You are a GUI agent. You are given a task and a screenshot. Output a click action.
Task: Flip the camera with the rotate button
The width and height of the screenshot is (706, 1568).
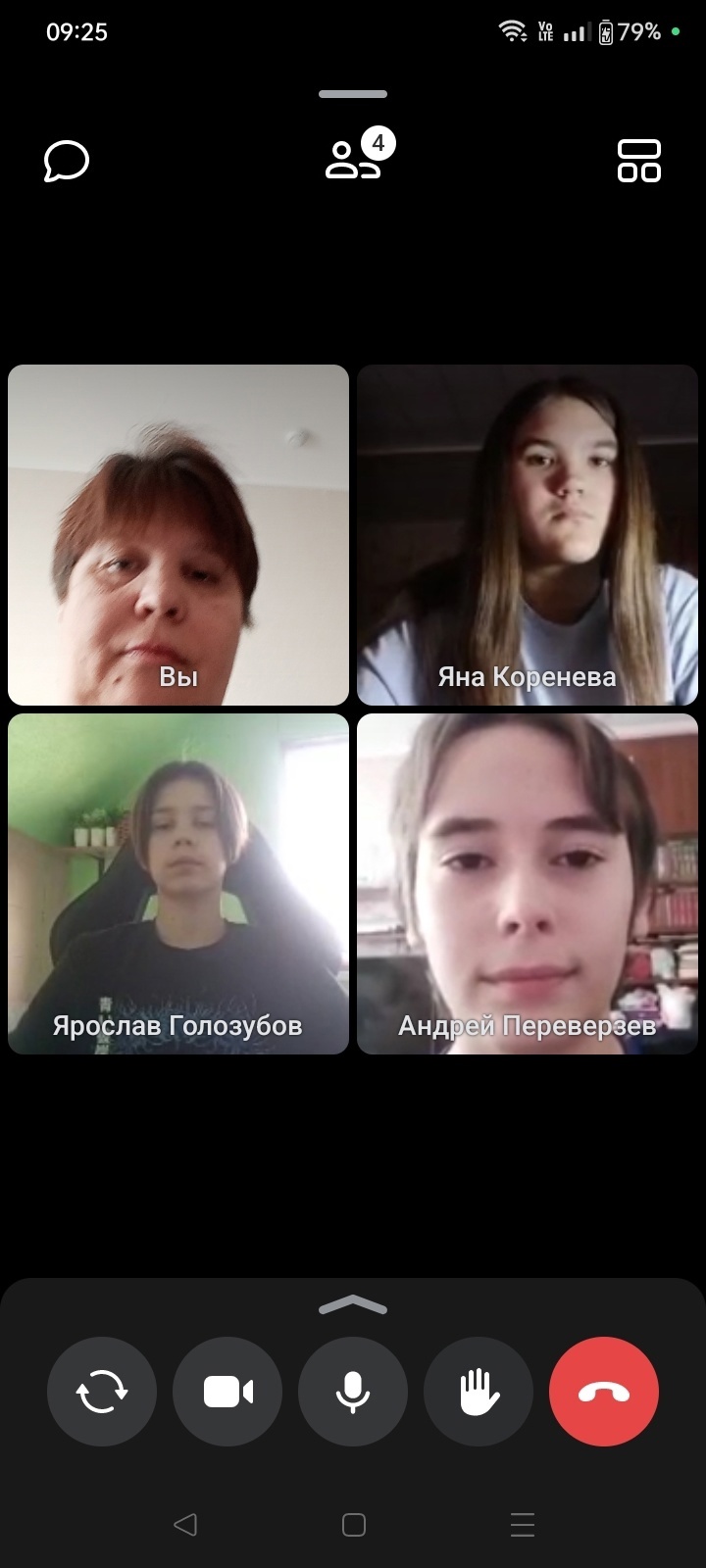[x=102, y=1392]
